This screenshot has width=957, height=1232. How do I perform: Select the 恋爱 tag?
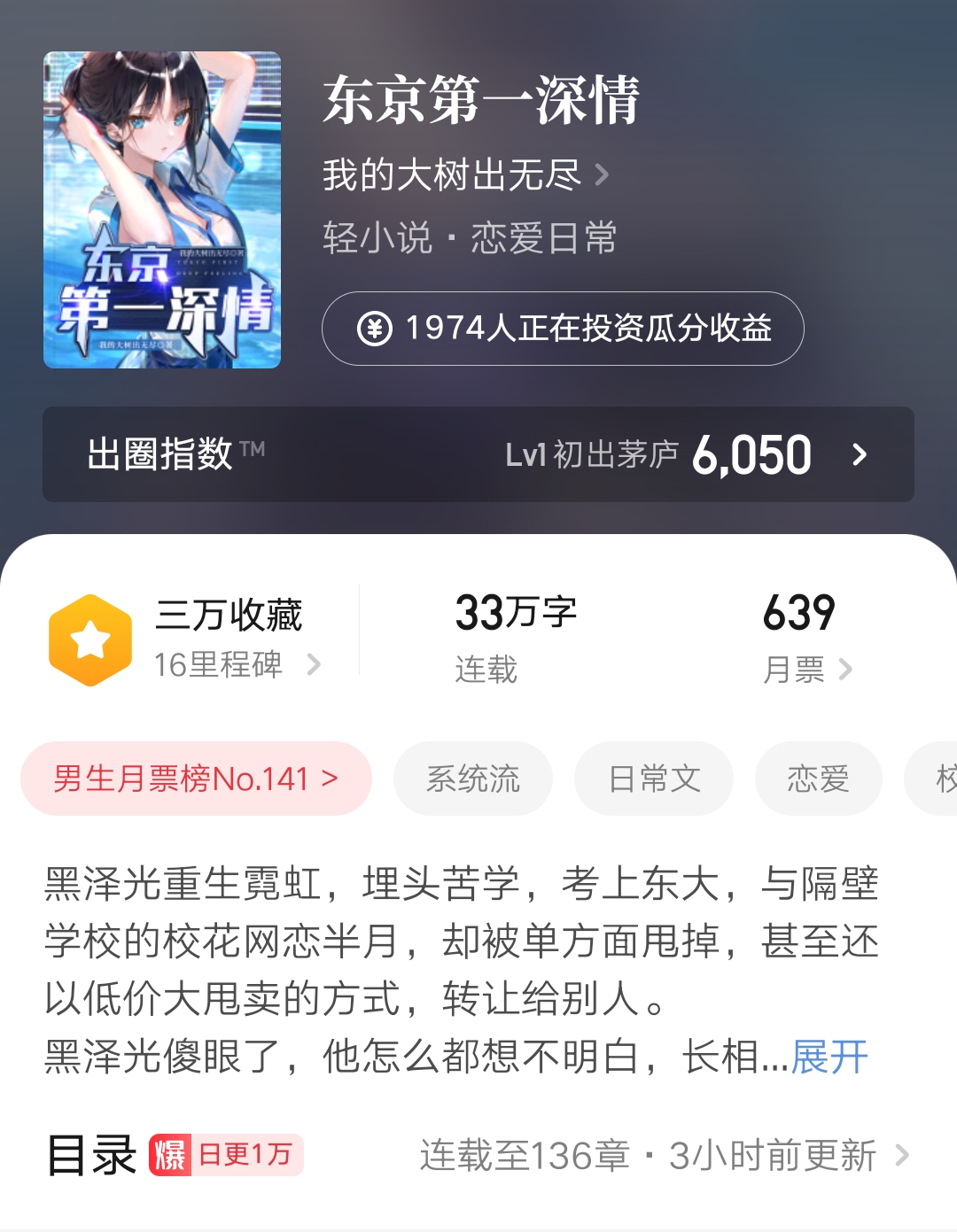pos(818,778)
